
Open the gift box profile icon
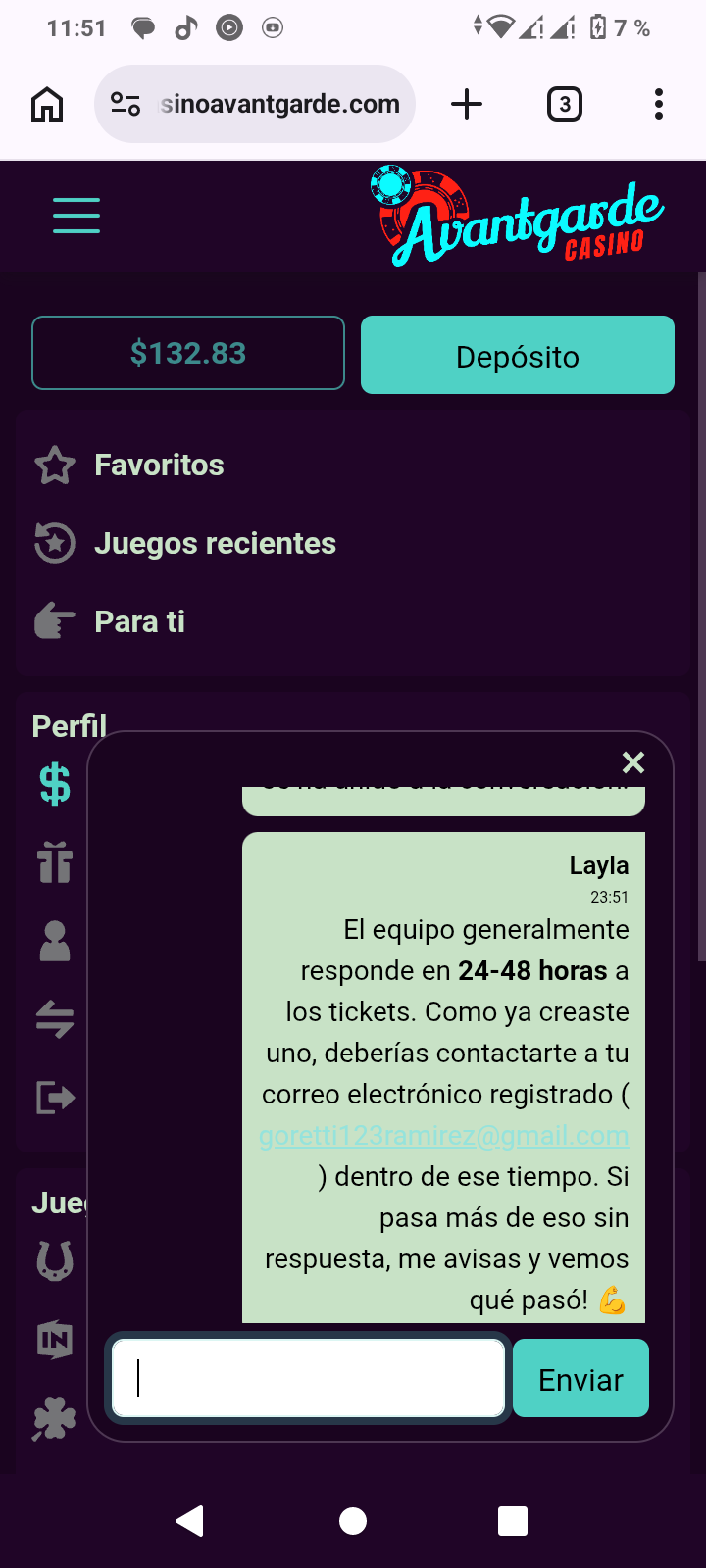pyautogui.click(x=55, y=863)
